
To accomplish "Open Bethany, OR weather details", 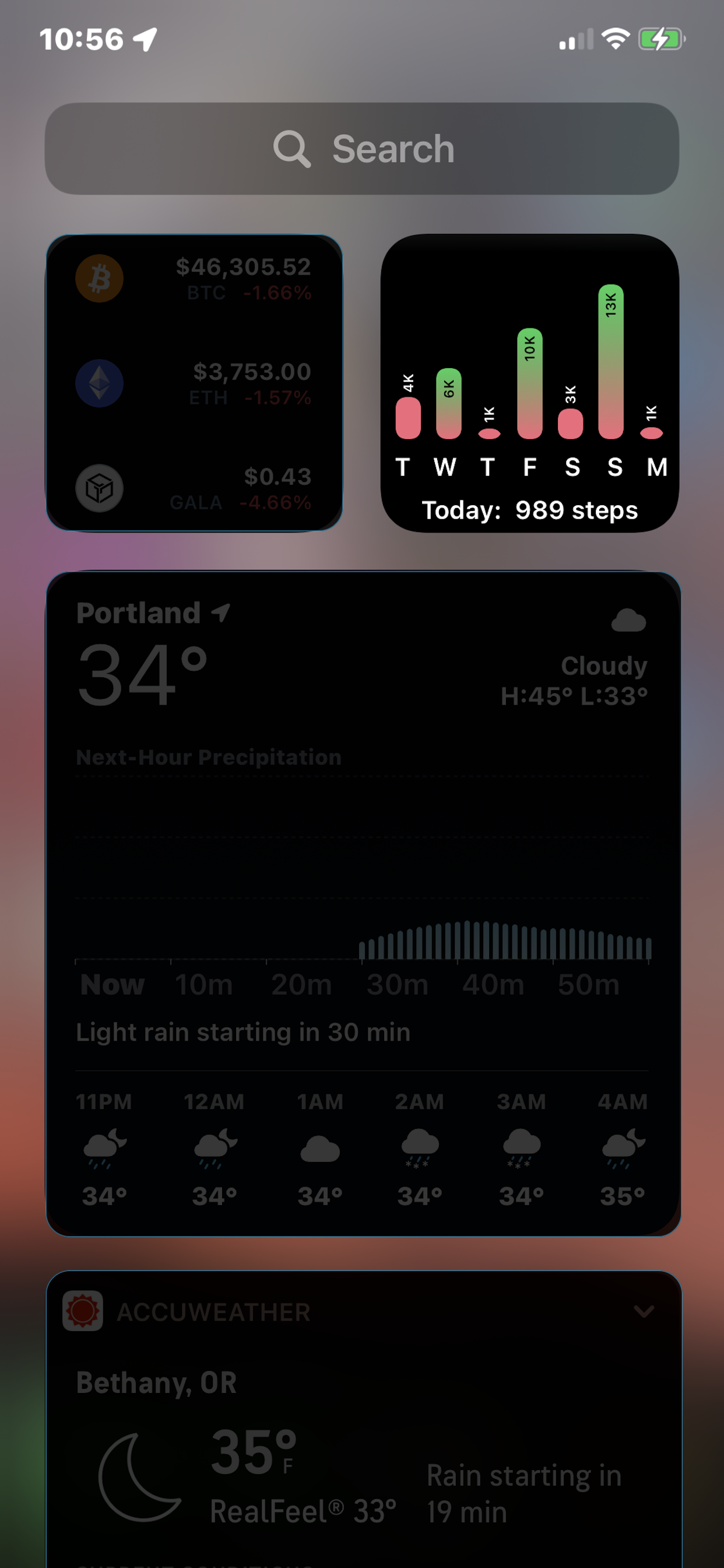I will pos(157,1383).
